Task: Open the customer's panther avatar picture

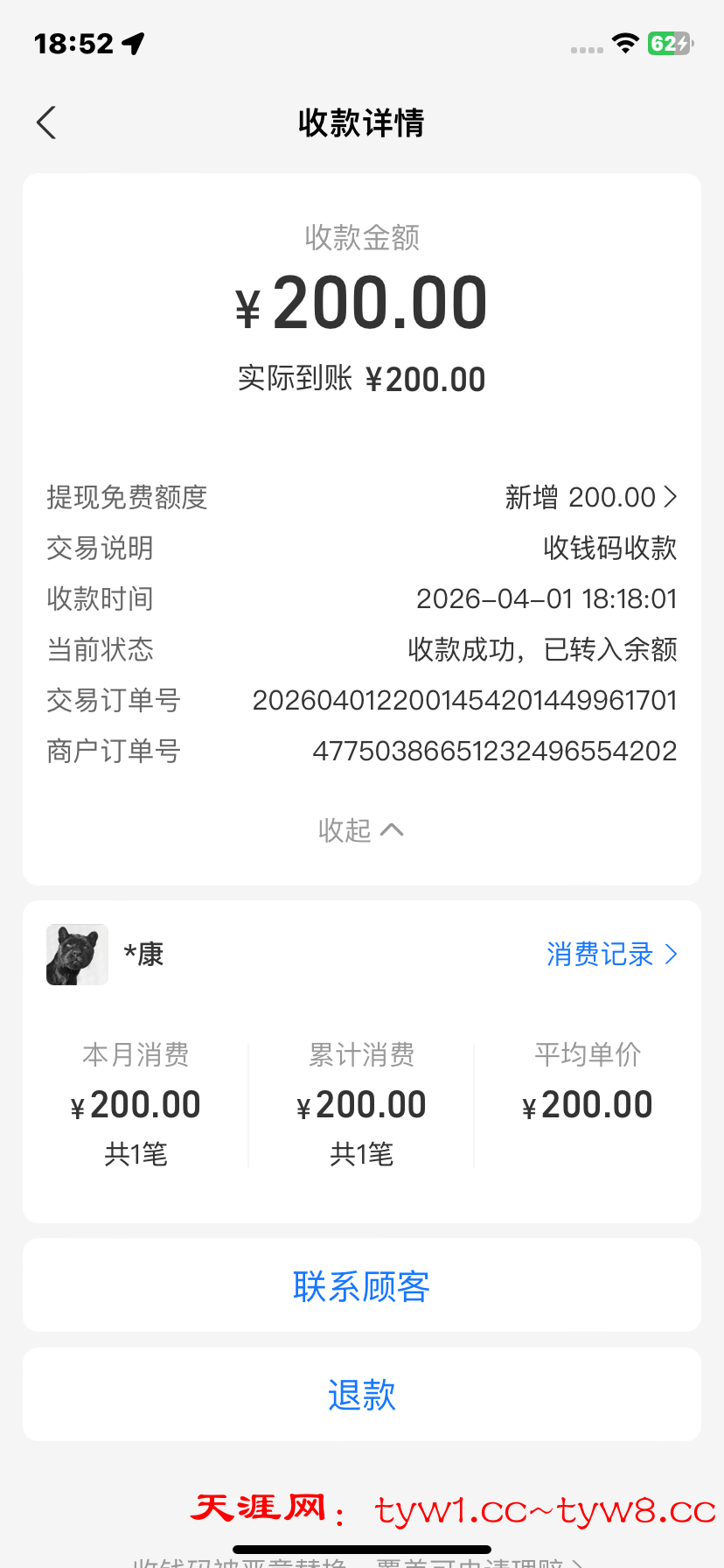Action: (x=77, y=955)
